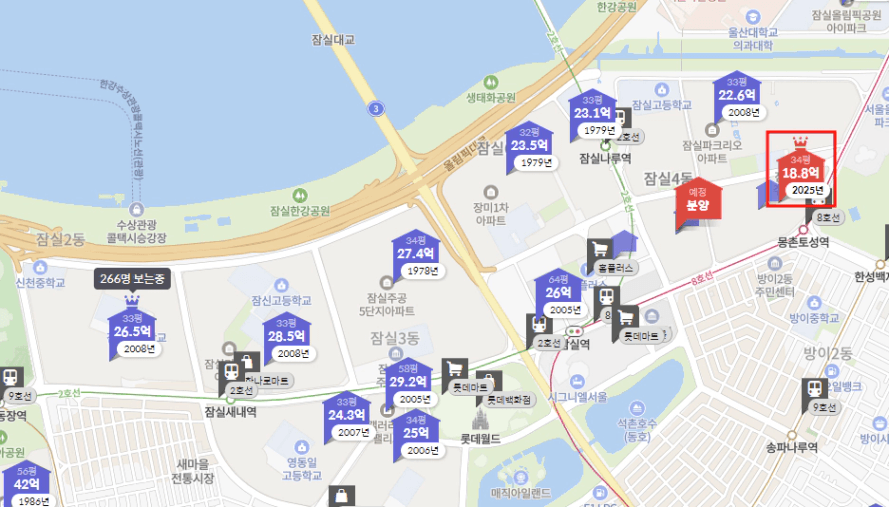Screen dimensions: 889x507
Task: Open the 27.4억 1978년 apartment marker
Action: pyautogui.click(x=414, y=254)
